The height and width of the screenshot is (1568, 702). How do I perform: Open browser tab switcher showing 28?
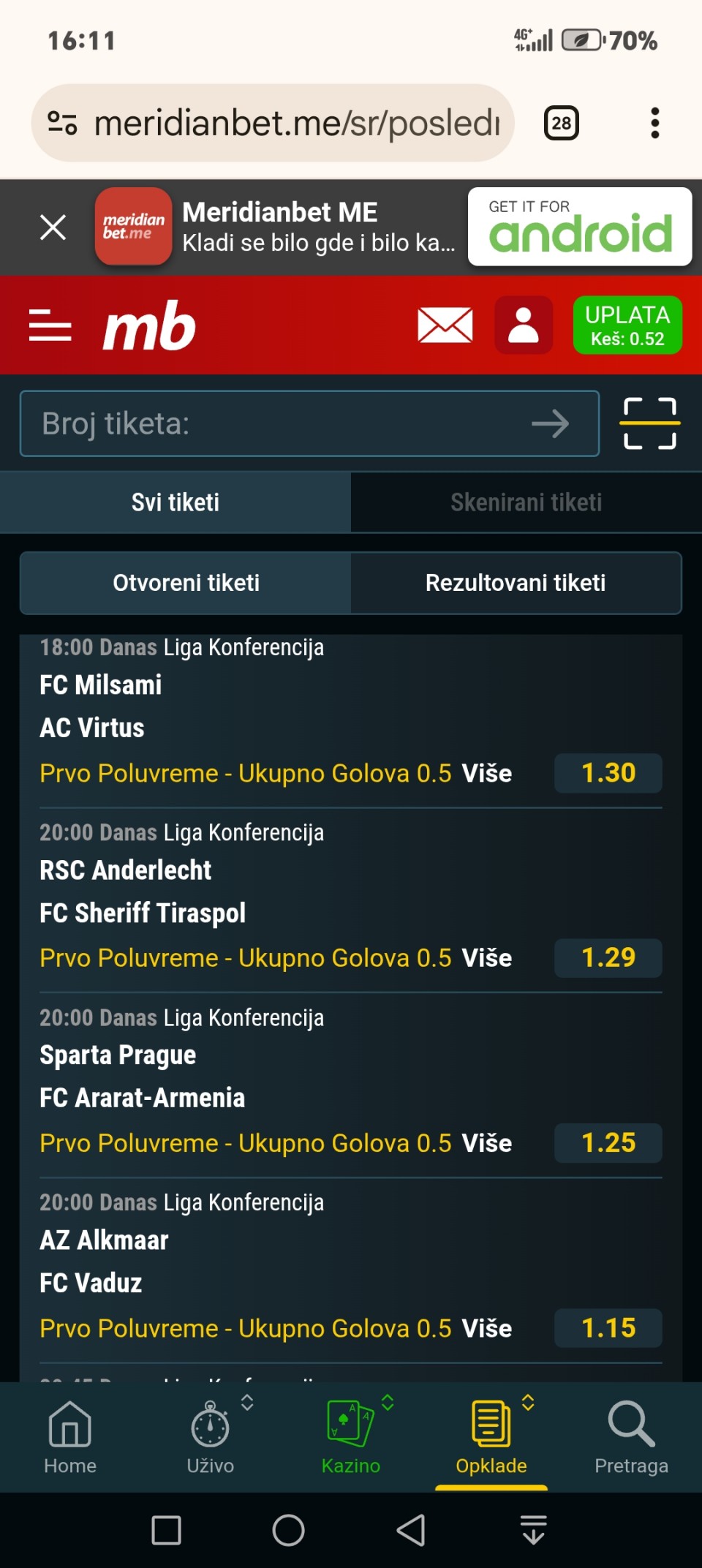561,123
